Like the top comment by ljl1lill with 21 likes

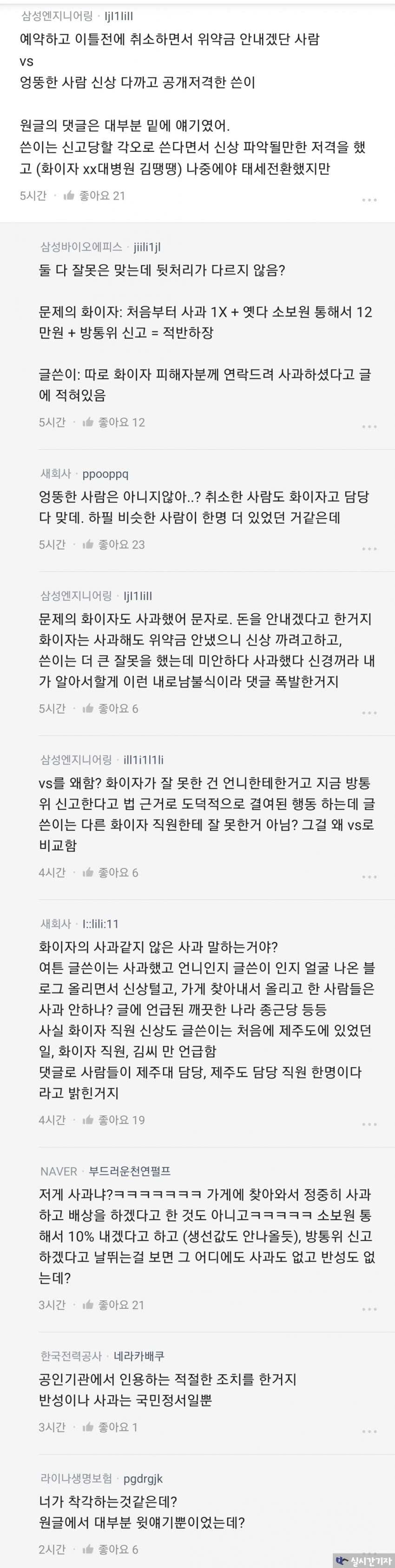coord(69,196)
